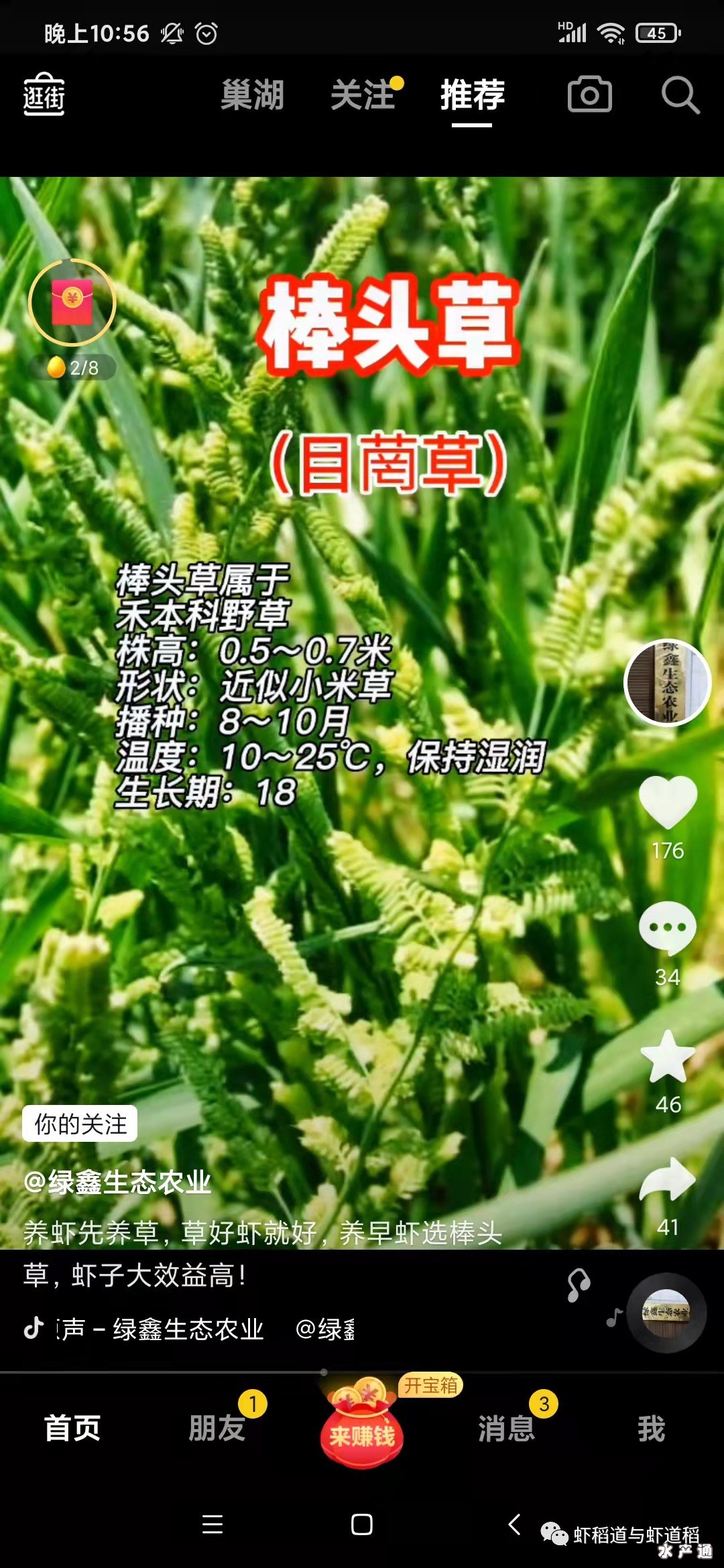The height and width of the screenshot is (1568, 724).
Task: Switch to the 巢湖 tab
Action: coord(253,94)
